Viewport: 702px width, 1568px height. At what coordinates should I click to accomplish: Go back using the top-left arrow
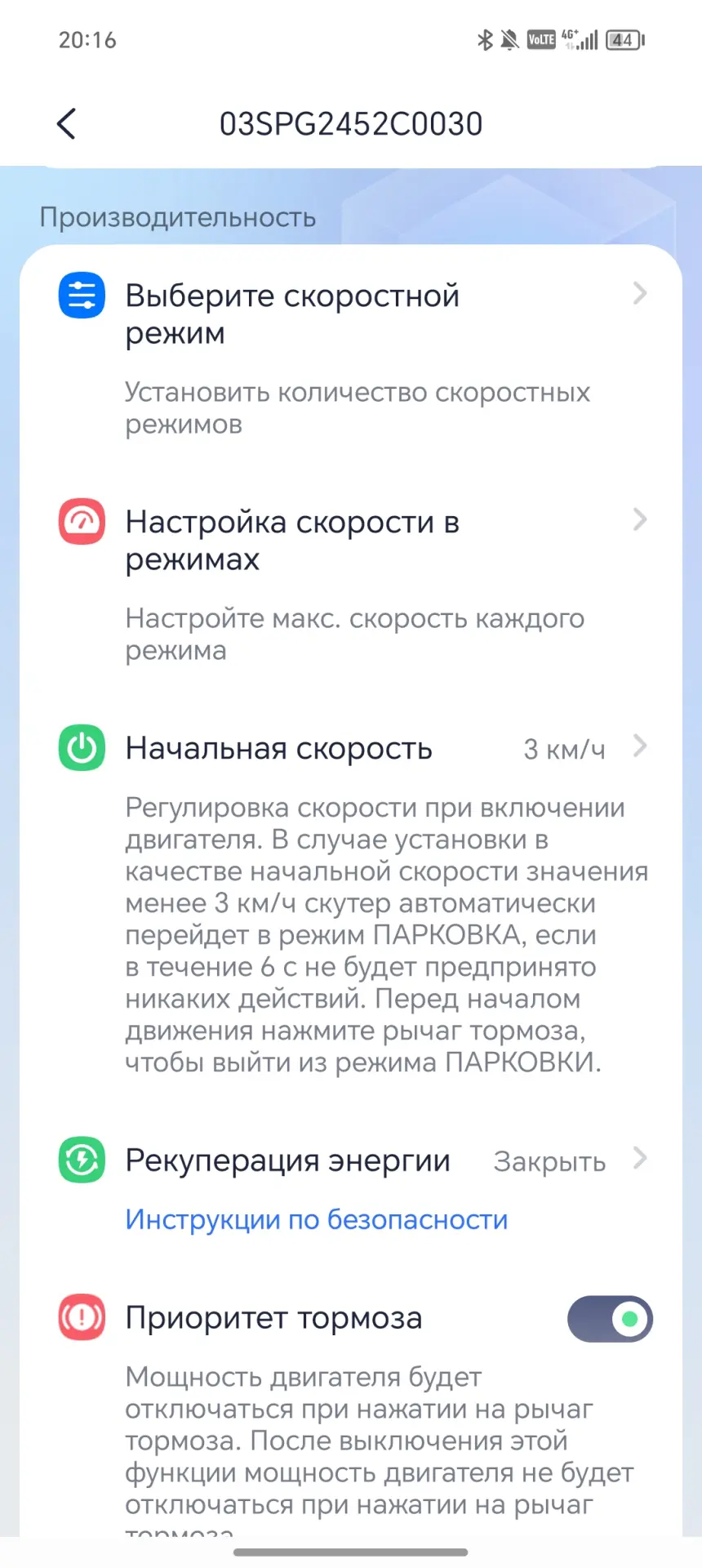[x=66, y=124]
